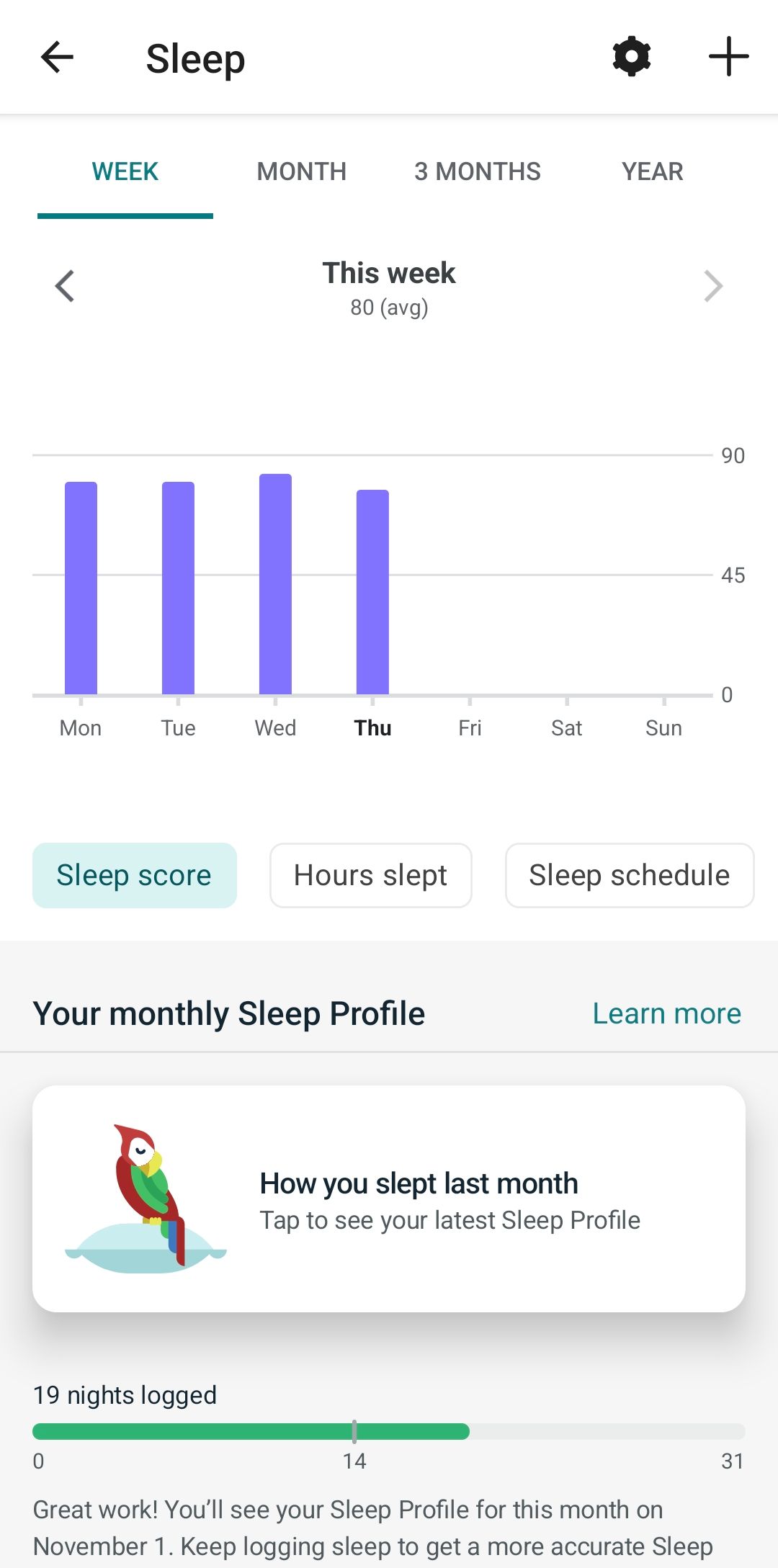
Task: Go back from the Sleep screen
Action: (58, 58)
